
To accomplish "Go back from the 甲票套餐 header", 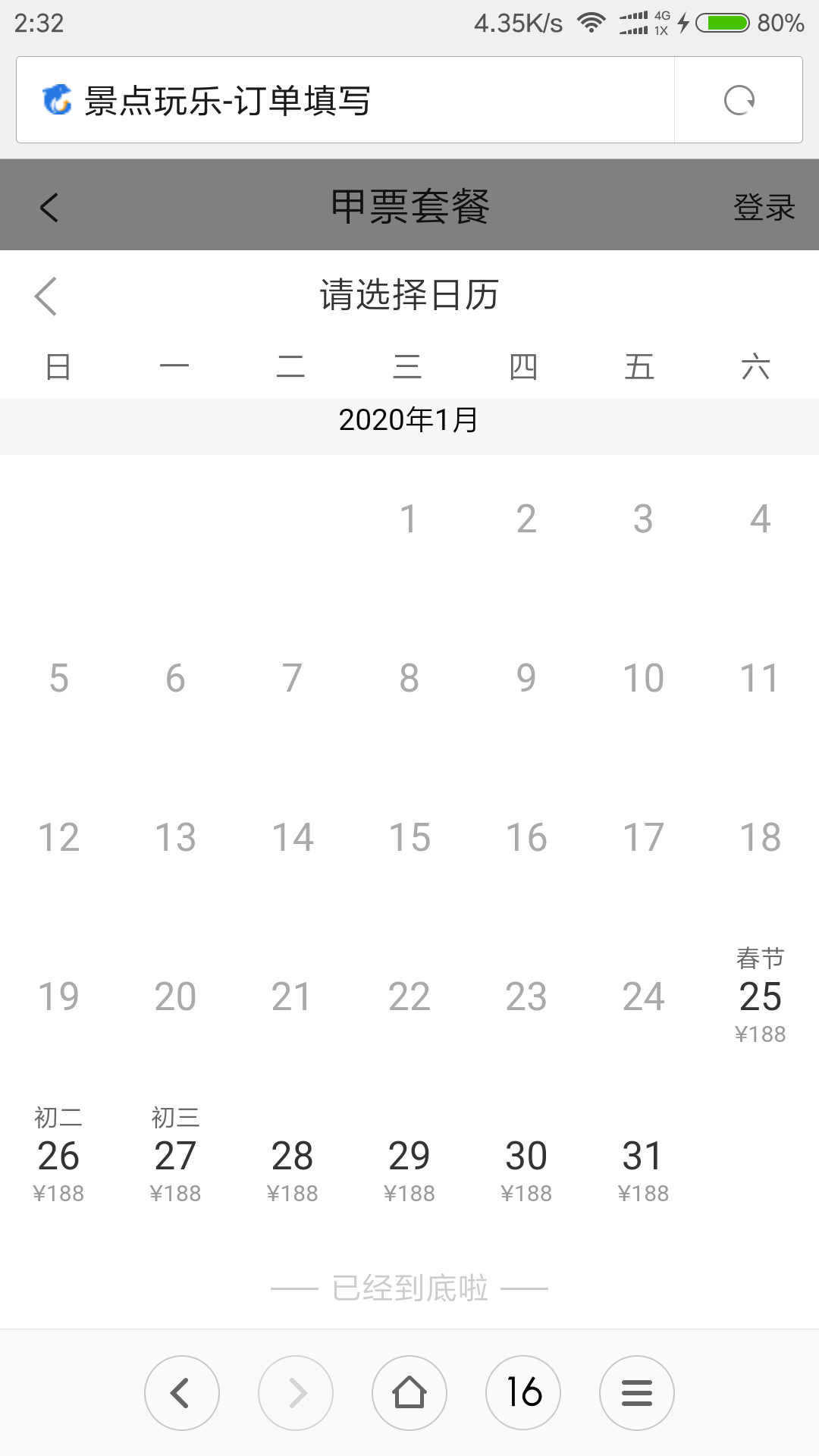I will pyautogui.click(x=49, y=207).
